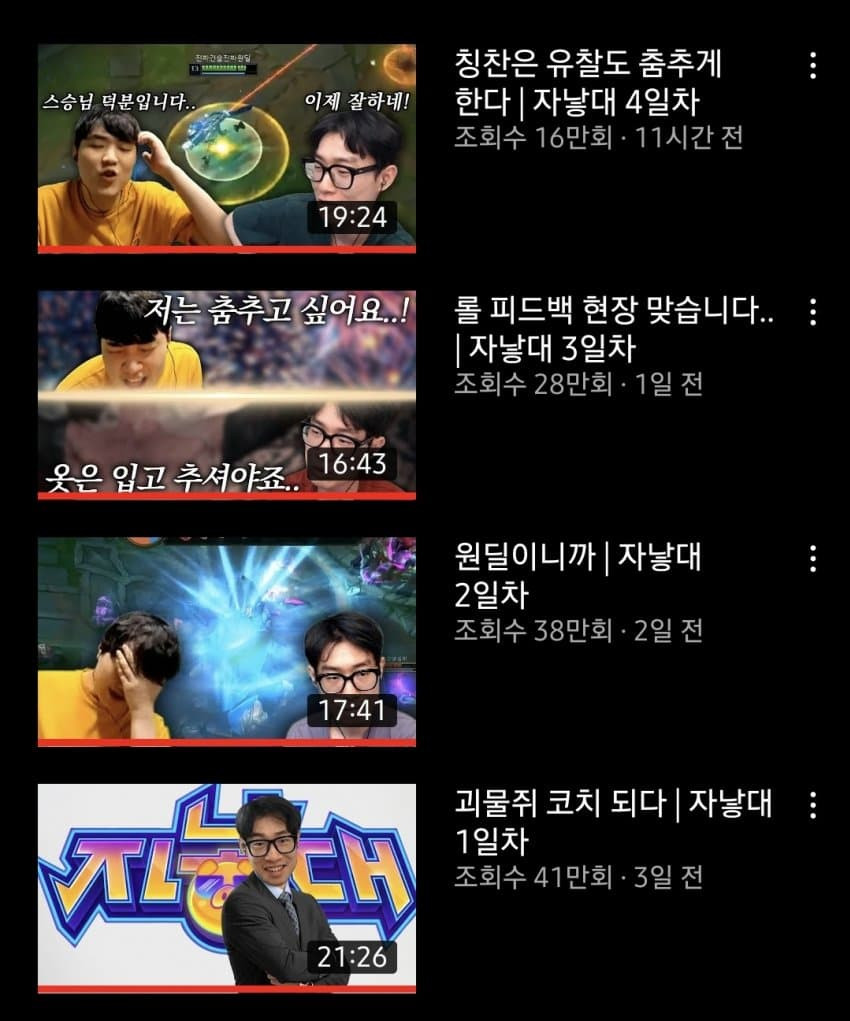
Task: Watch the 원딜이니까 자낳대 2일차 video
Action: [x=227, y=641]
